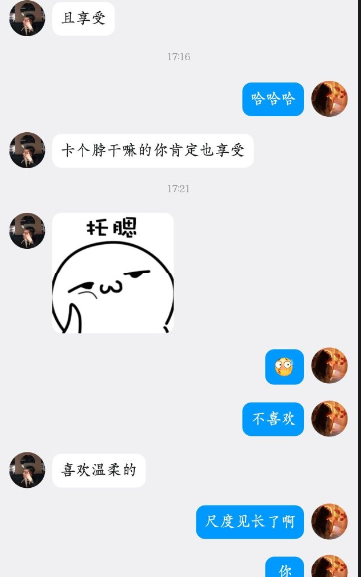Image resolution: width=361 pixels, height=577 pixels.
Task: Open contact avatar beside 喜欢温柔的 message
Action: pyautogui.click(x=27, y=470)
